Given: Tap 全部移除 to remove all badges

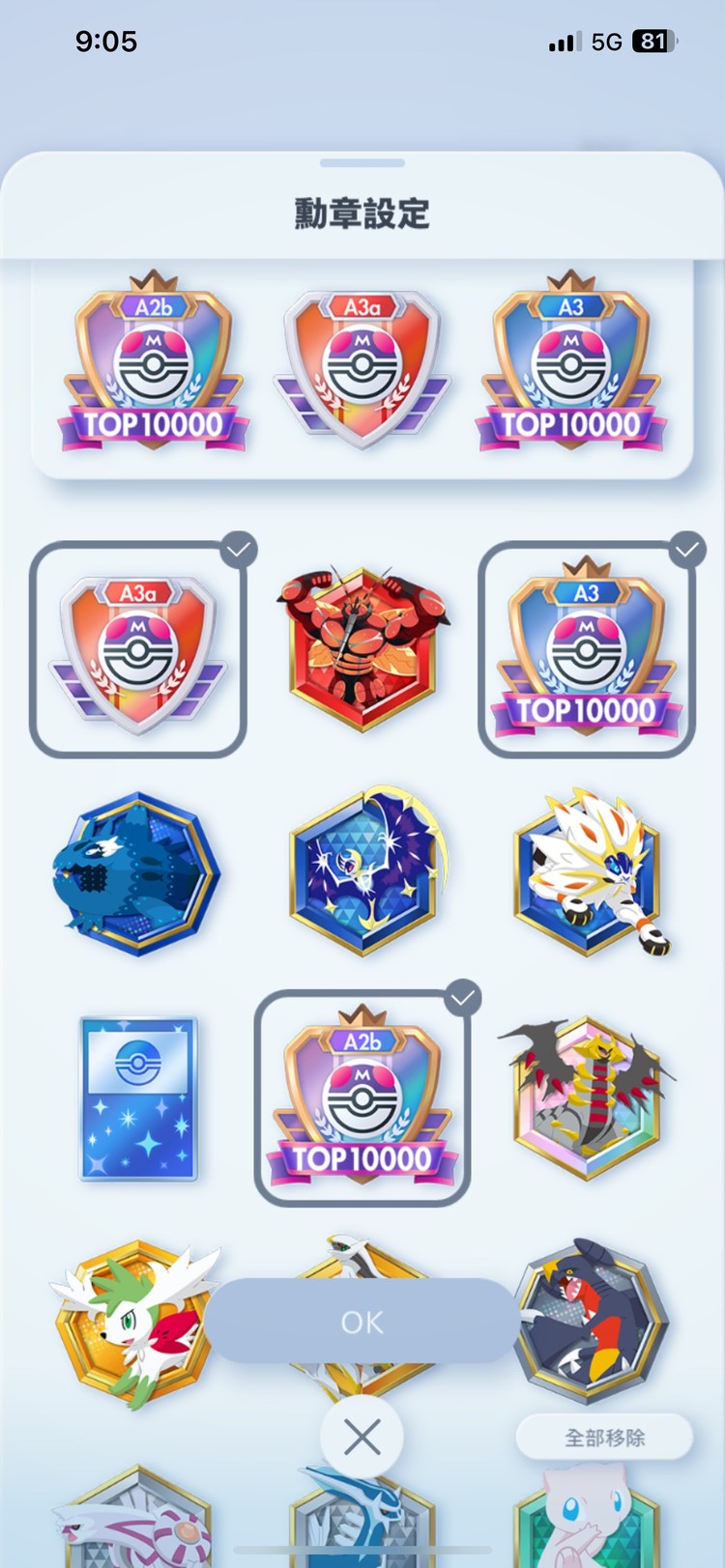Looking at the screenshot, I should (x=604, y=1438).
